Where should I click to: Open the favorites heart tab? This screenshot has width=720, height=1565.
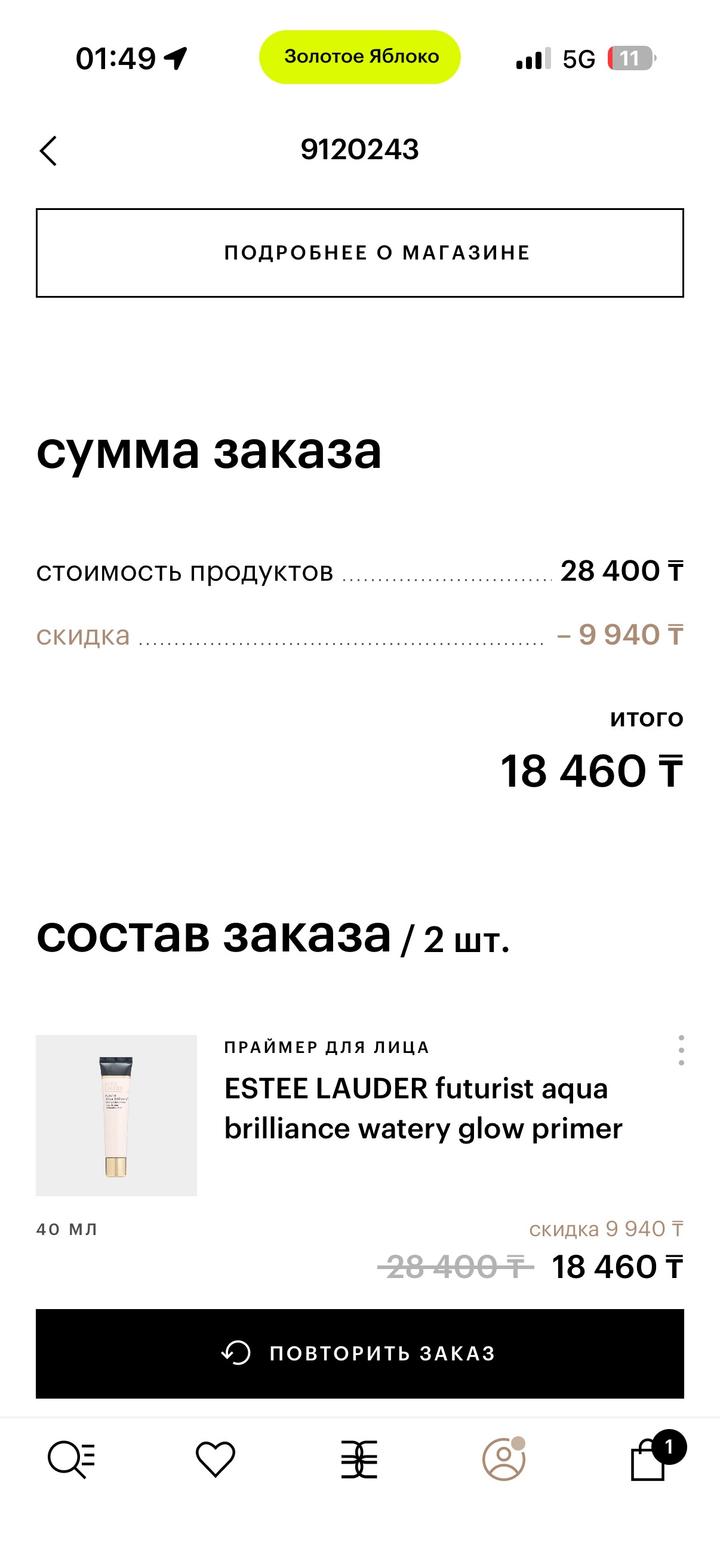coord(215,1460)
